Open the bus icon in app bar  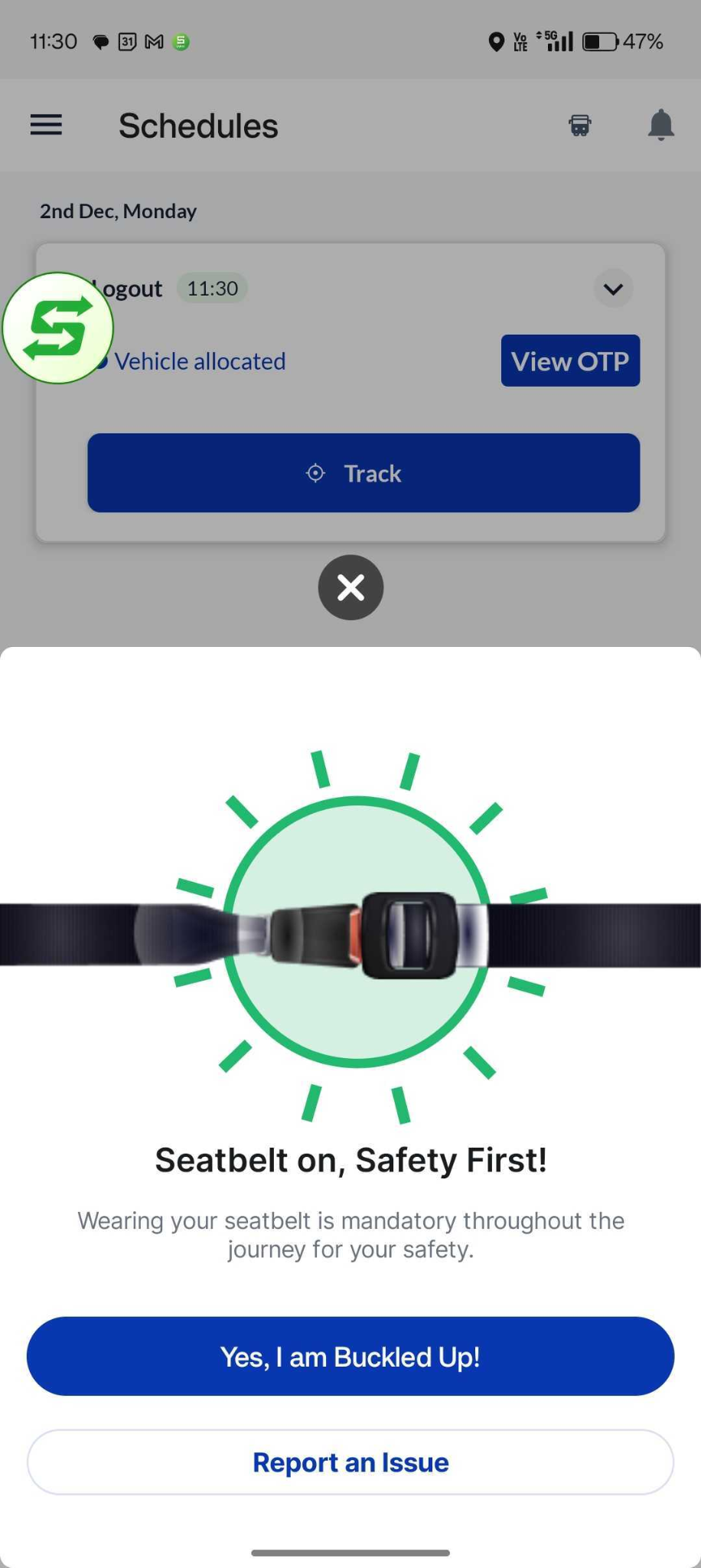(580, 125)
